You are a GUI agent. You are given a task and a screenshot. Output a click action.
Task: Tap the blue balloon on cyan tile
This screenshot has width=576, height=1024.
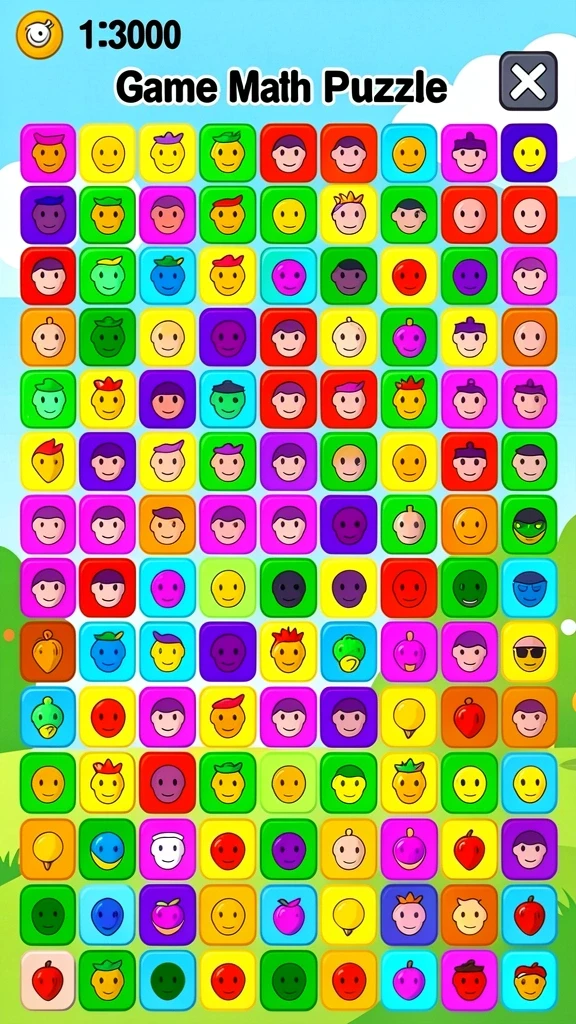coord(108,914)
